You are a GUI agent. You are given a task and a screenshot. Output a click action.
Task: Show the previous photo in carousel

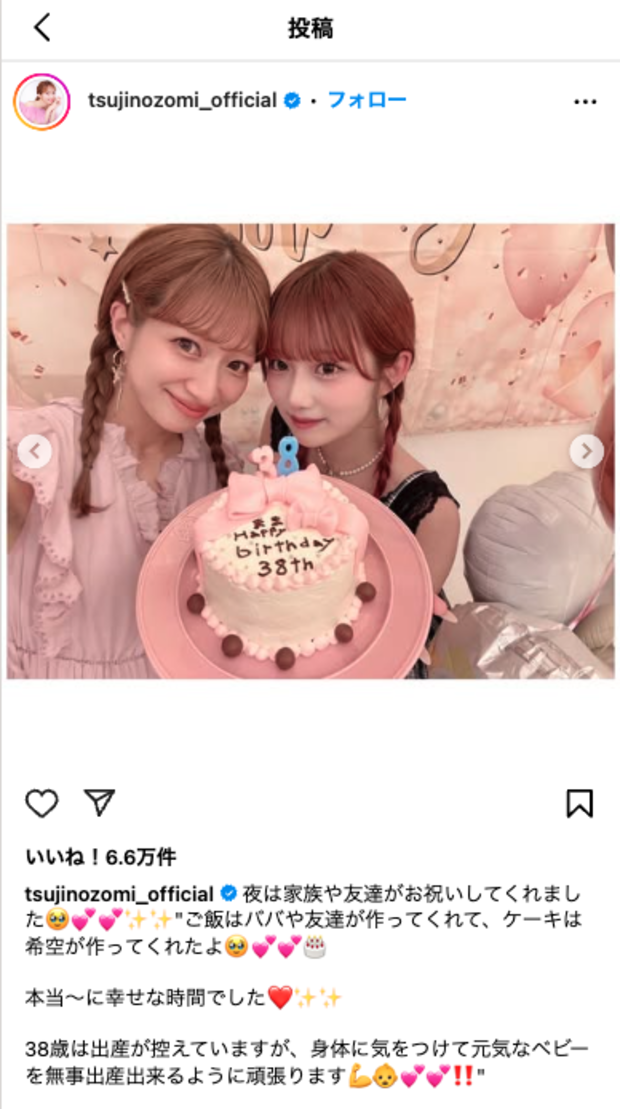[34, 452]
